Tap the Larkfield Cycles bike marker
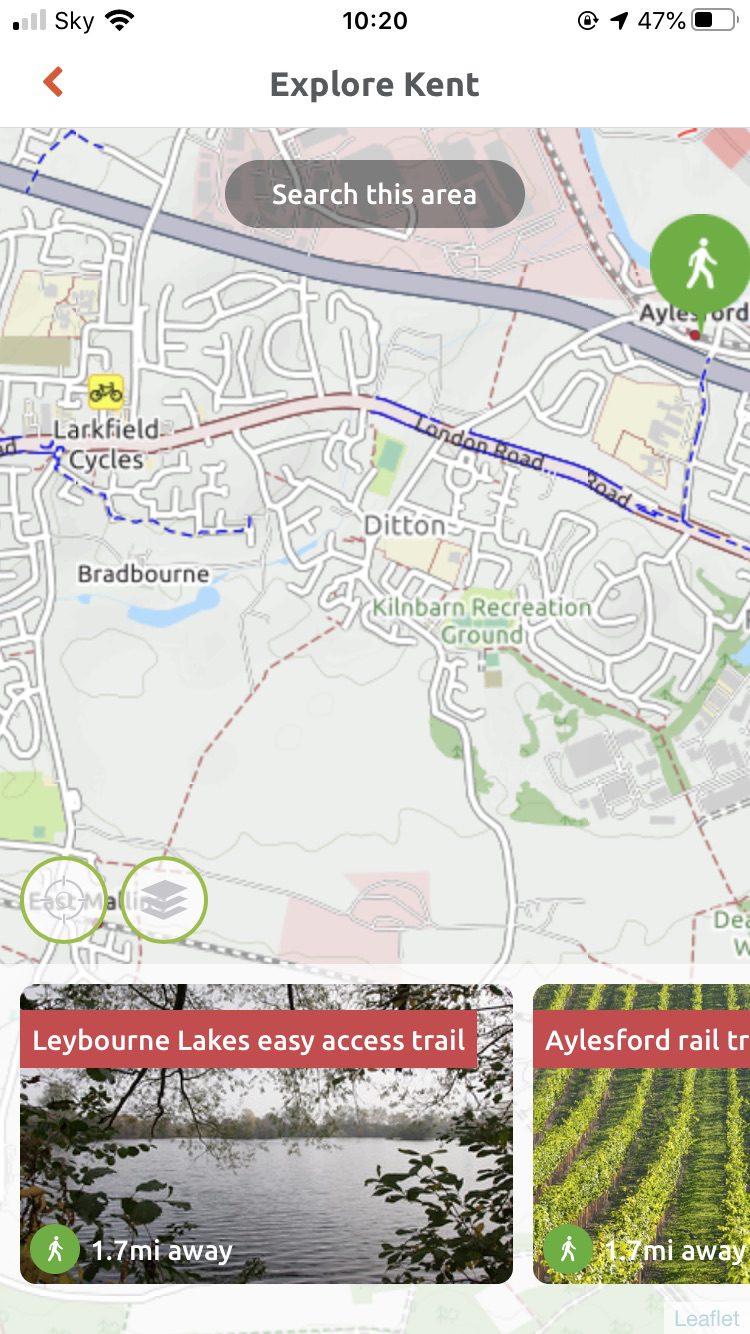This screenshot has height=1334, width=750. (105, 392)
